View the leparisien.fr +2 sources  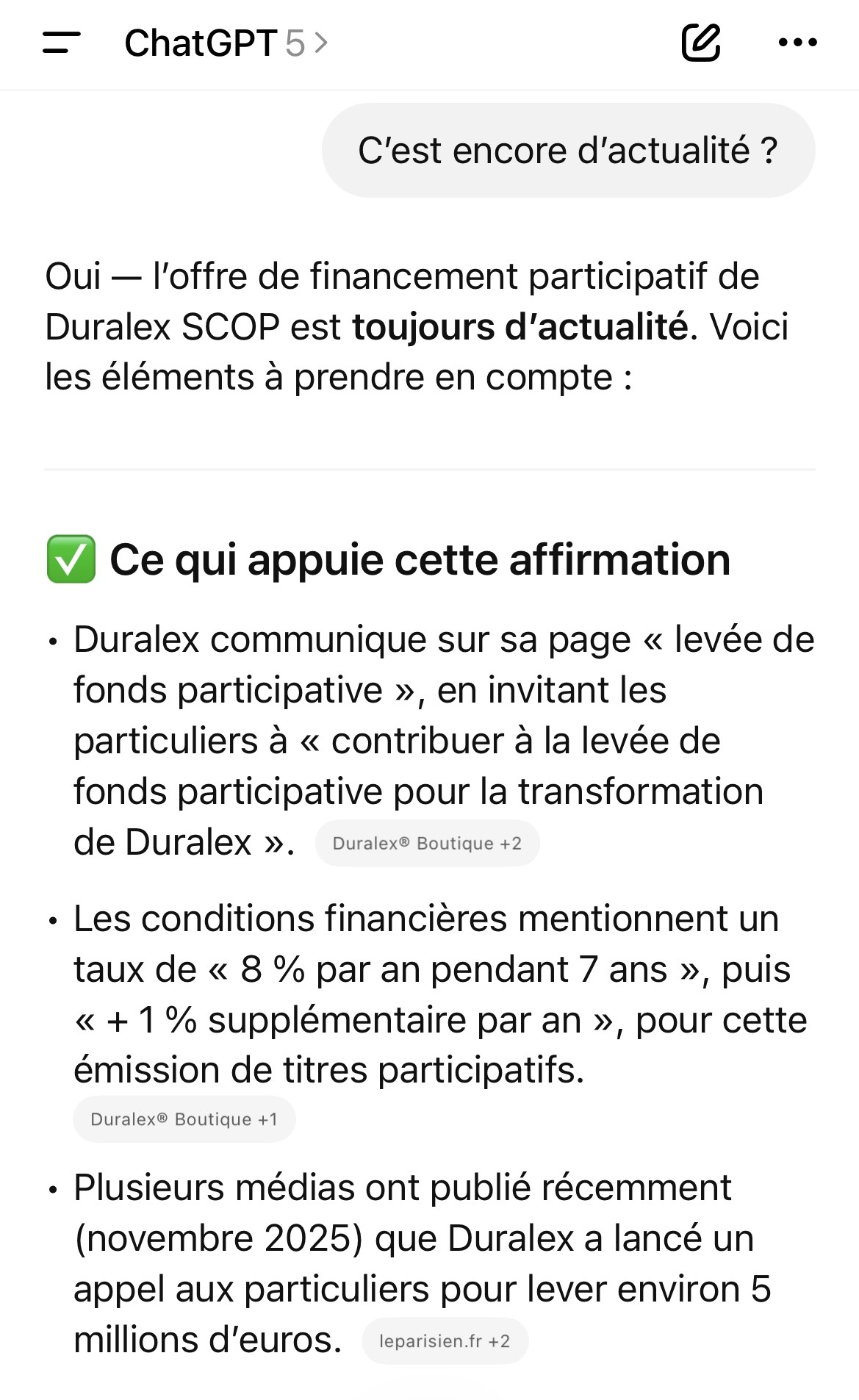pyautogui.click(x=445, y=1341)
